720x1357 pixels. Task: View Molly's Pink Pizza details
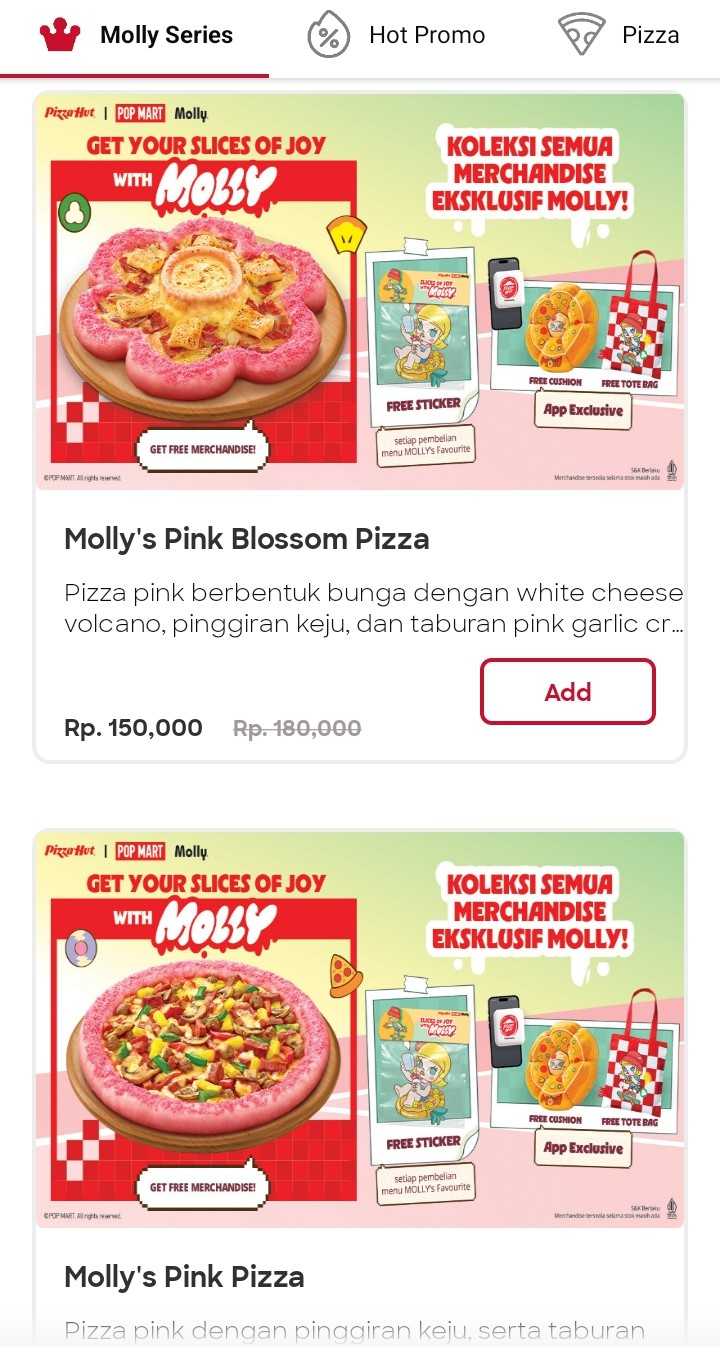(184, 1277)
